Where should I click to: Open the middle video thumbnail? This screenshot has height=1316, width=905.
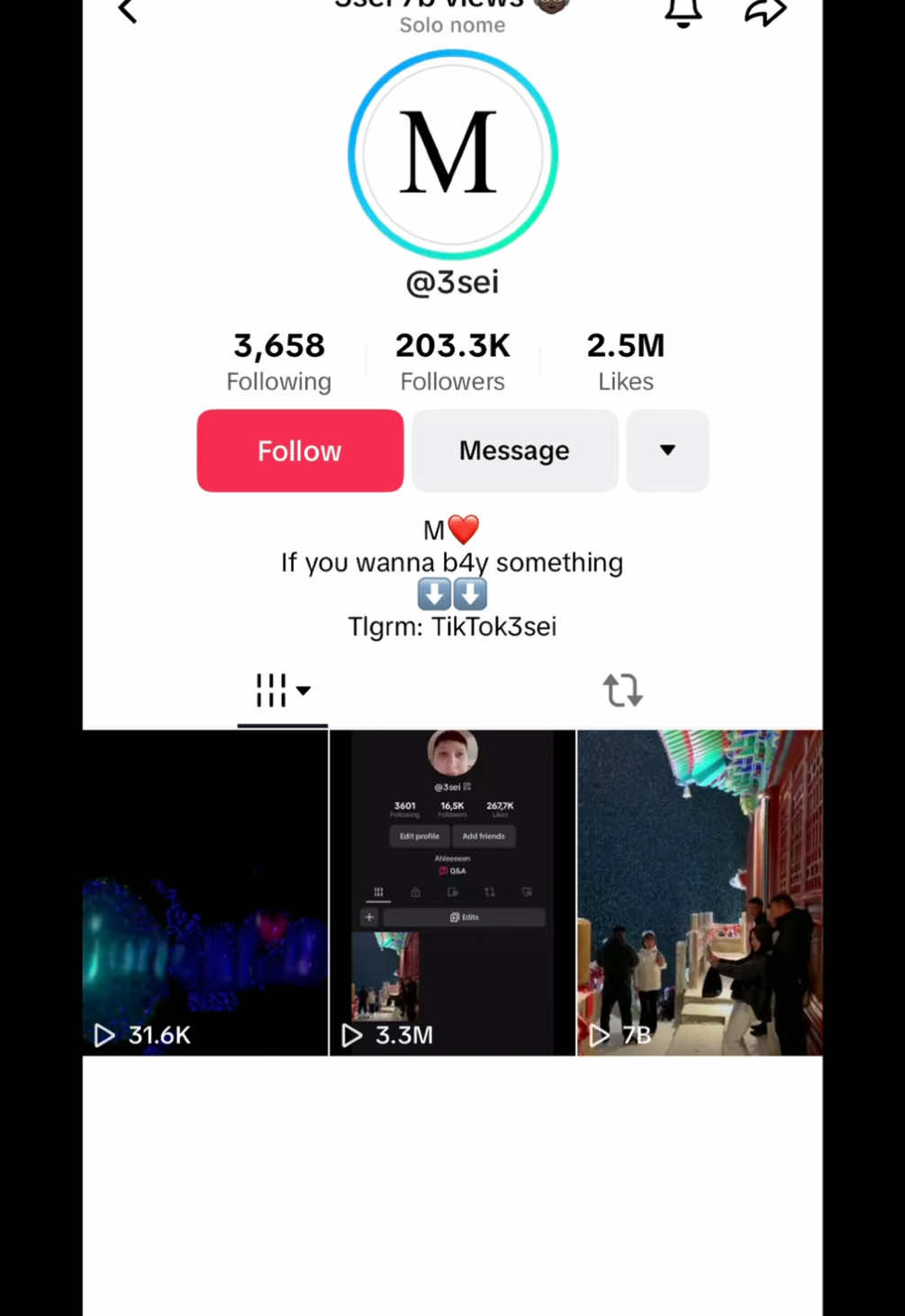coord(452,892)
